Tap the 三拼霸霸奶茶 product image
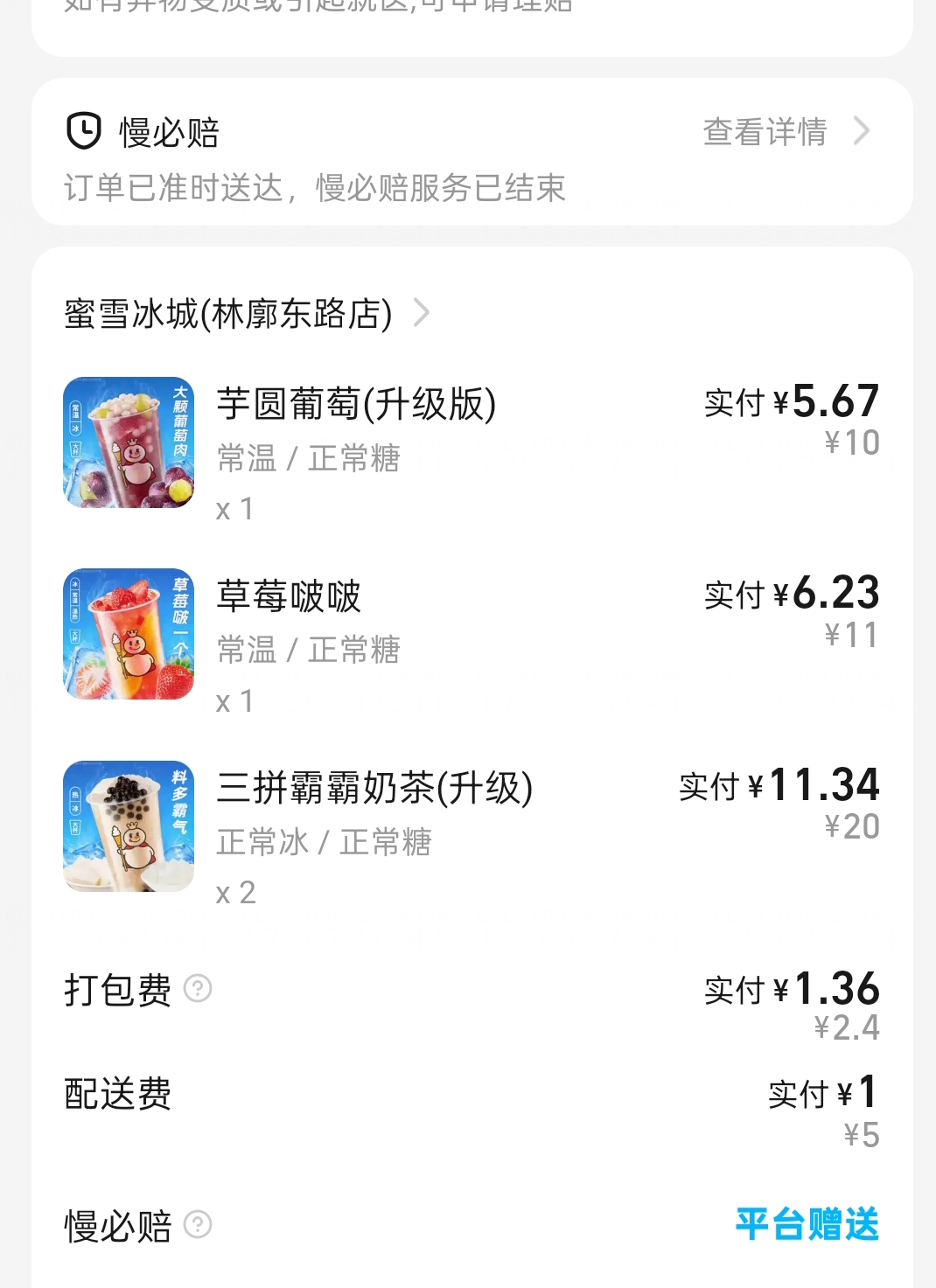Screen dimensions: 936x1288 tap(128, 826)
